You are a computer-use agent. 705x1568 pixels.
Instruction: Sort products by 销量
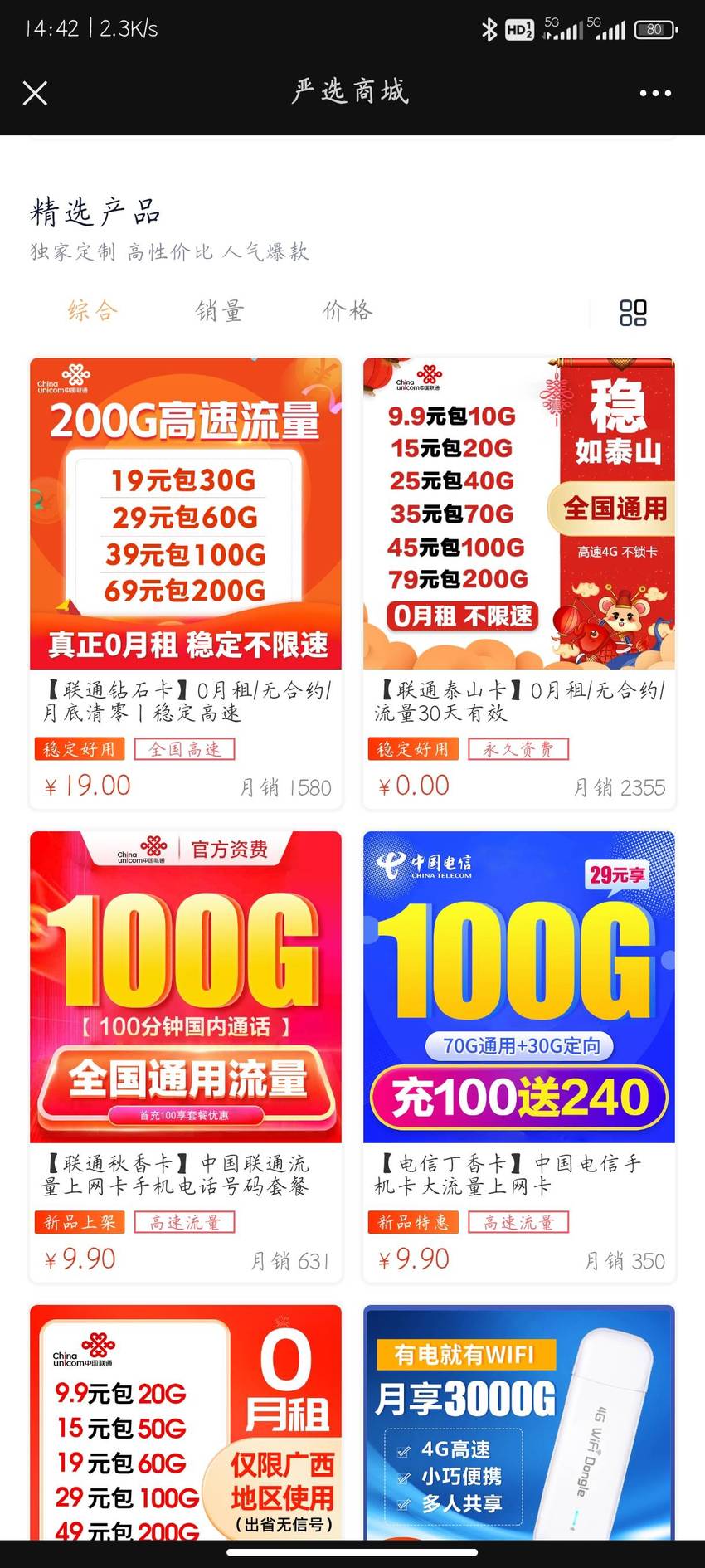(x=220, y=311)
